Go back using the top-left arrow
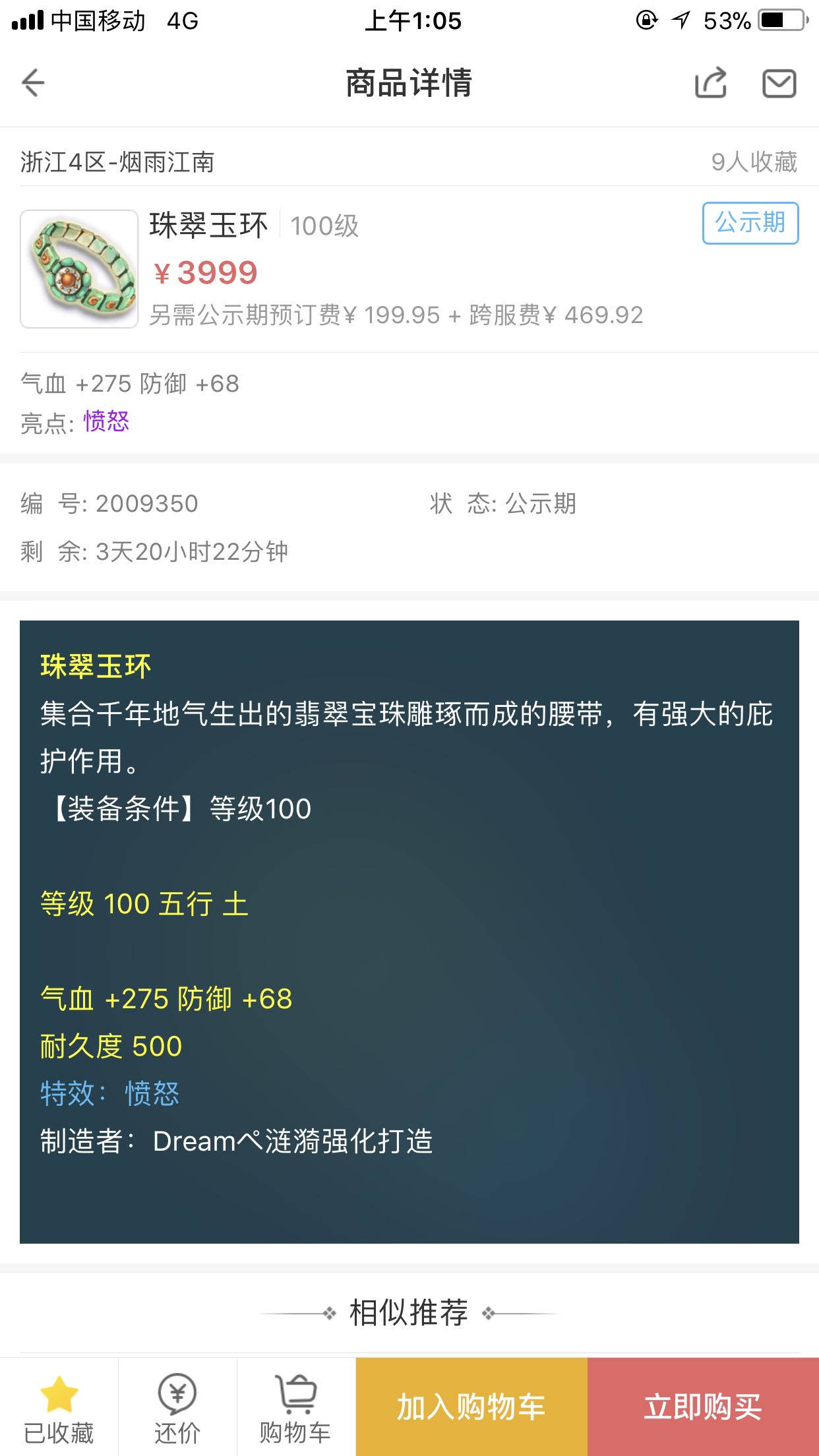Viewport: 819px width, 1456px height. 33,83
